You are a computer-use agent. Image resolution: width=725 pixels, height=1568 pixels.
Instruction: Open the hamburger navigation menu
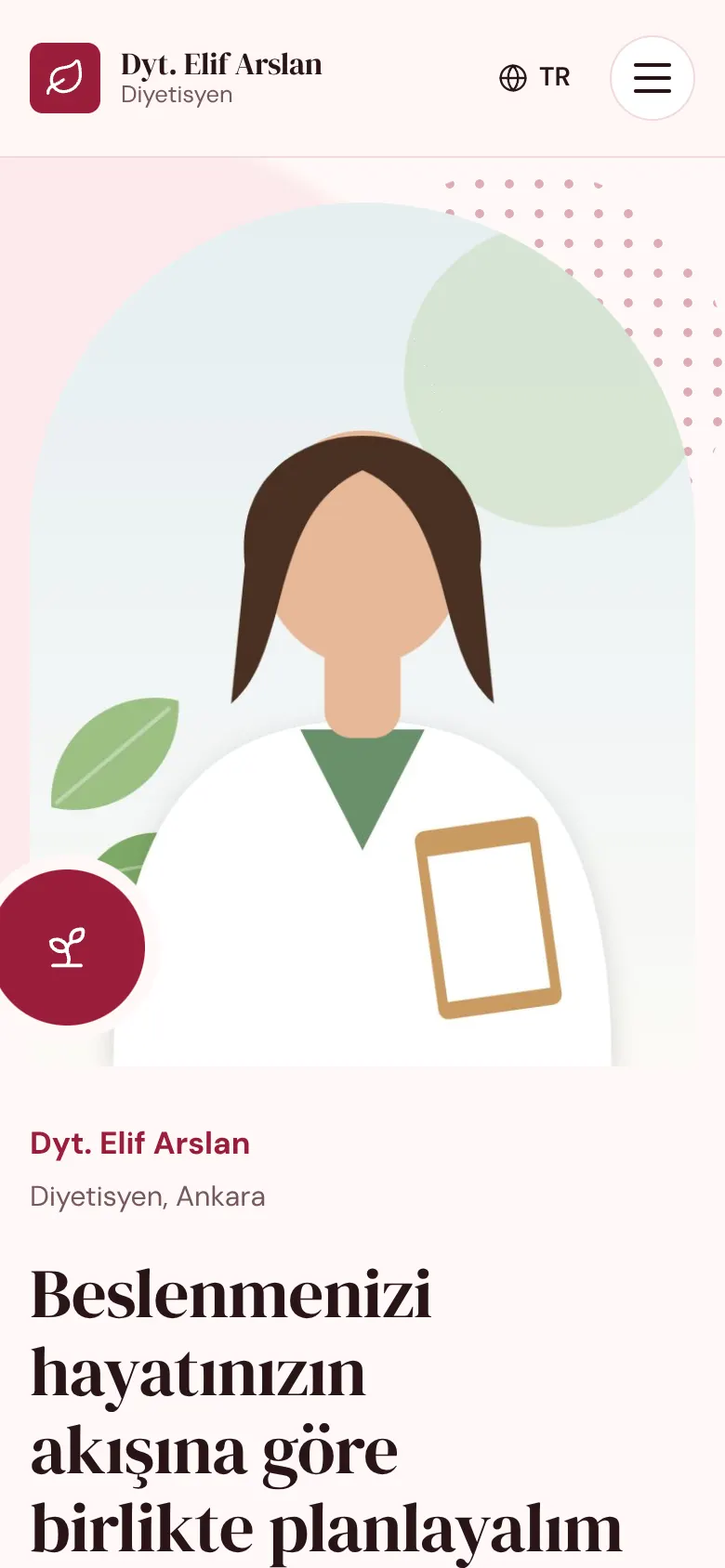[x=652, y=78]
